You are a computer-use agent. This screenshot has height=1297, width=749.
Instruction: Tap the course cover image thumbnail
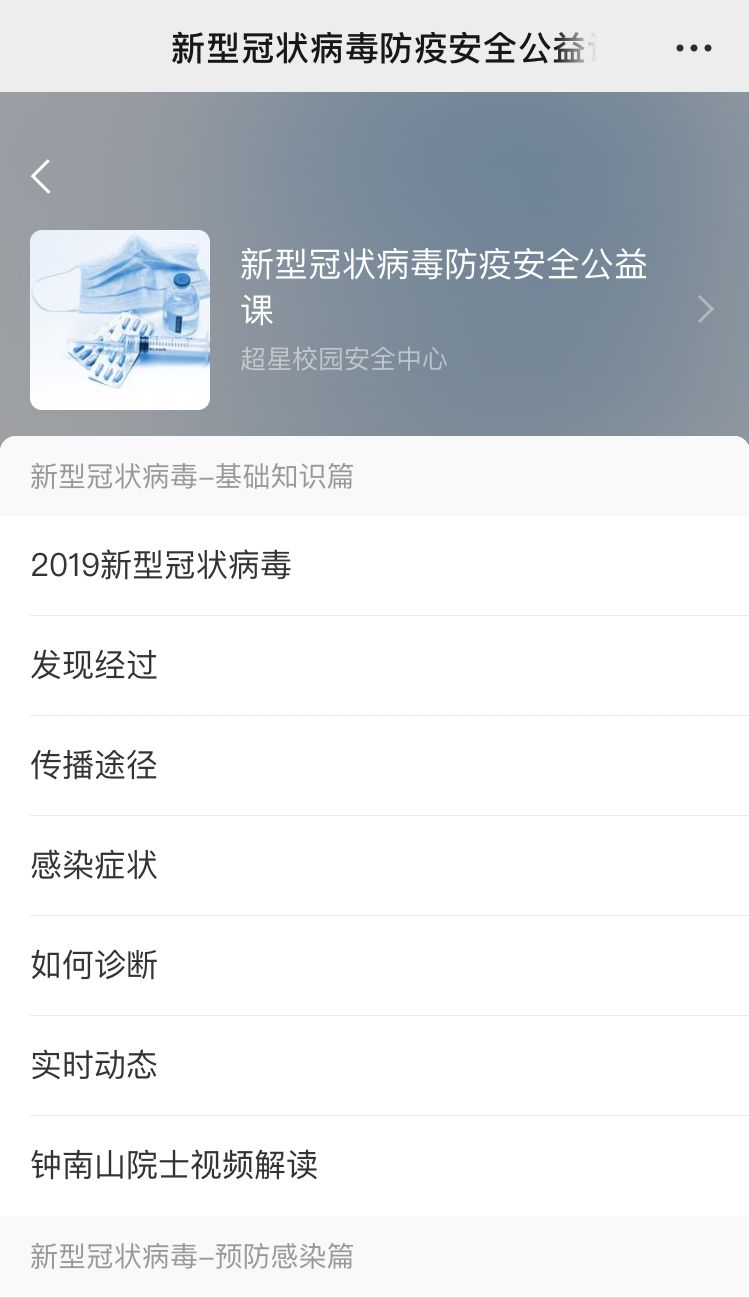click(120, 320)
